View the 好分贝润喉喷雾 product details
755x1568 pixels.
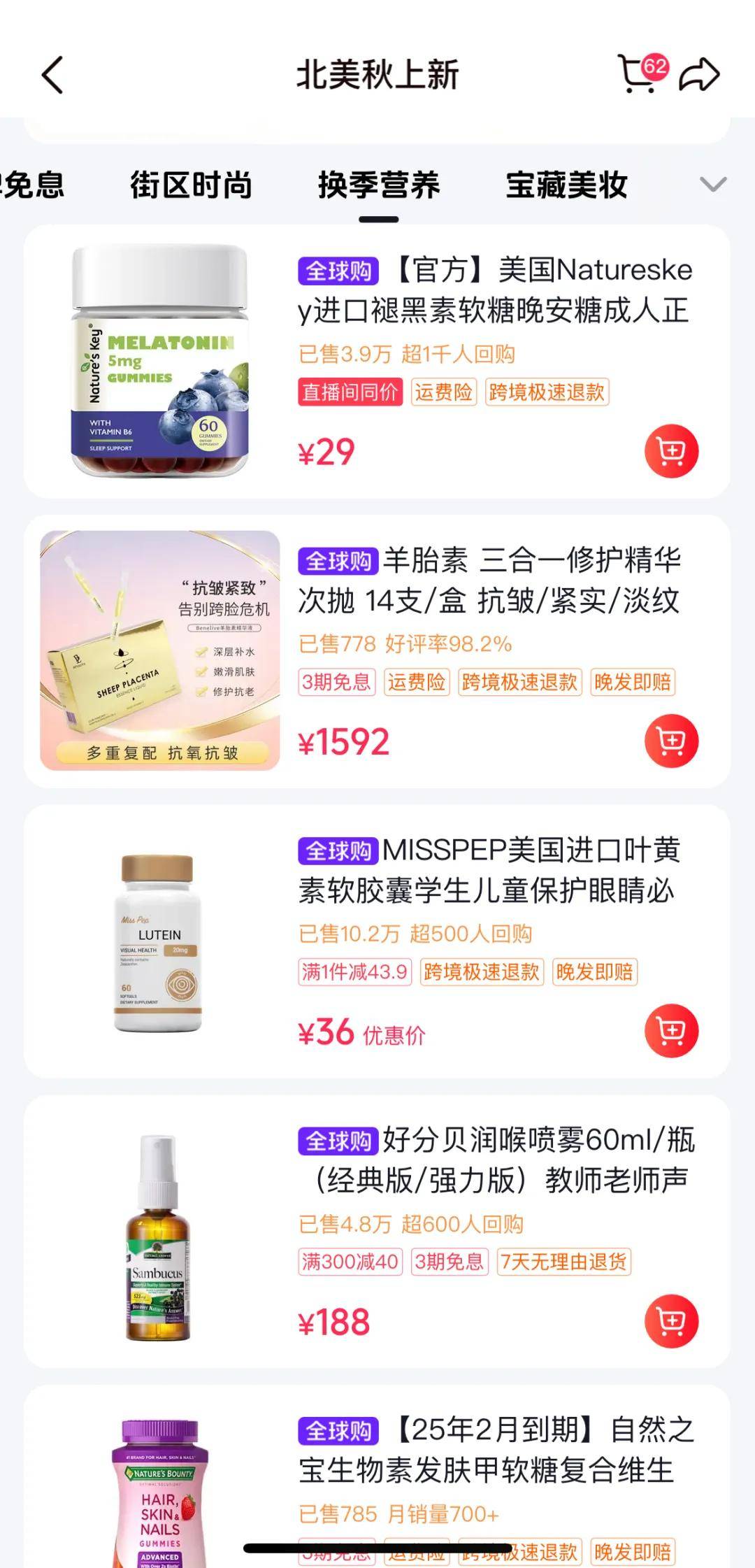[496, 1160]
